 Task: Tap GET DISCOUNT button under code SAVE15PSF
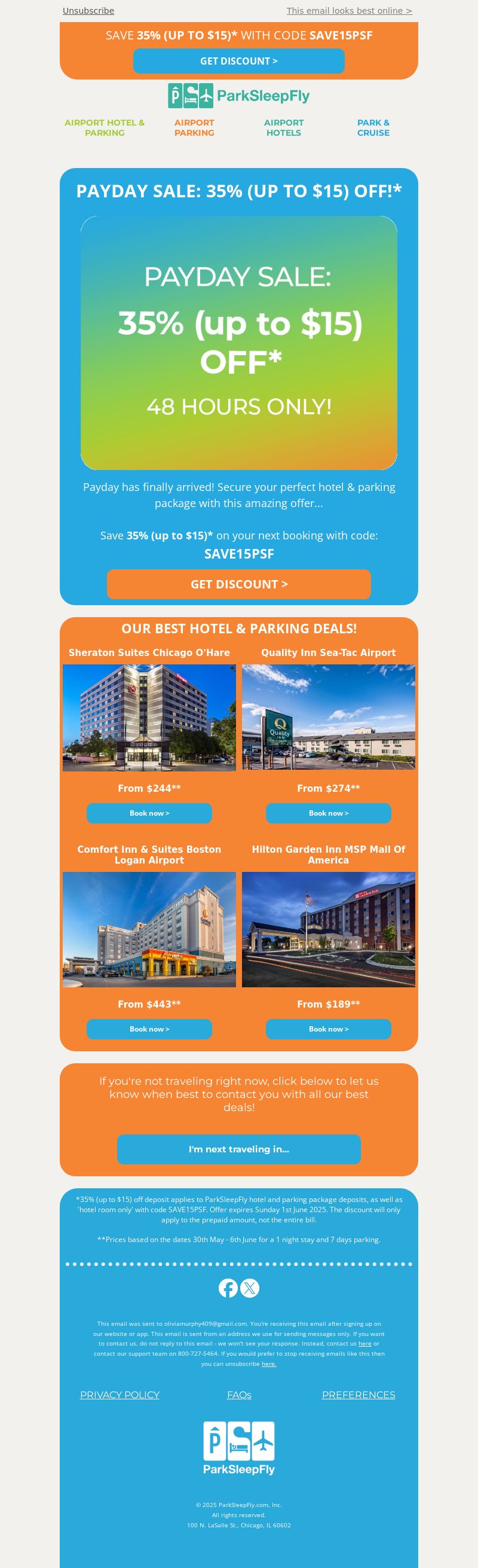coord(238,584)
